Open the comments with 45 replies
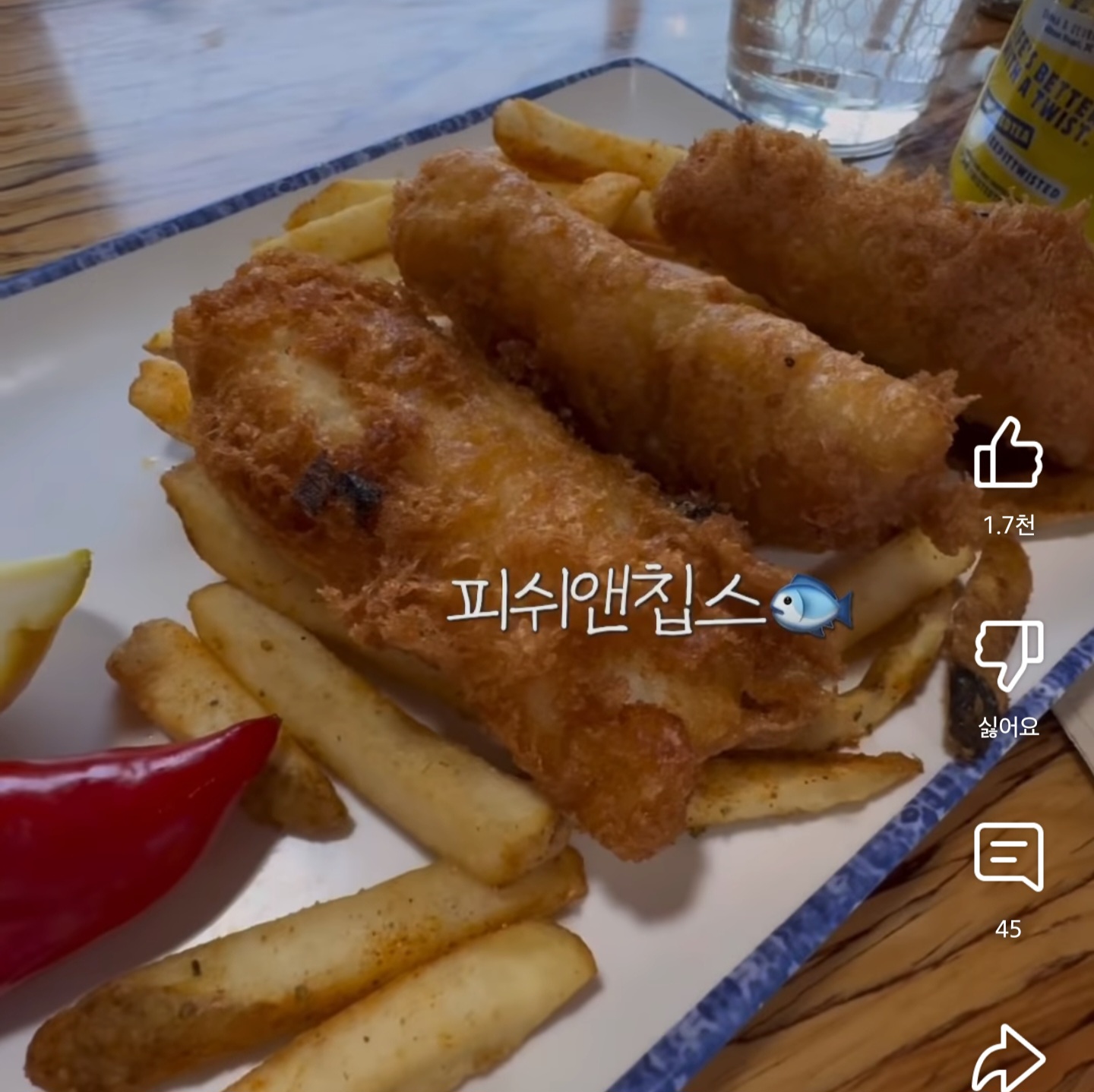Screen dimensions: 1094x1092 click(x=1008, y=857)
